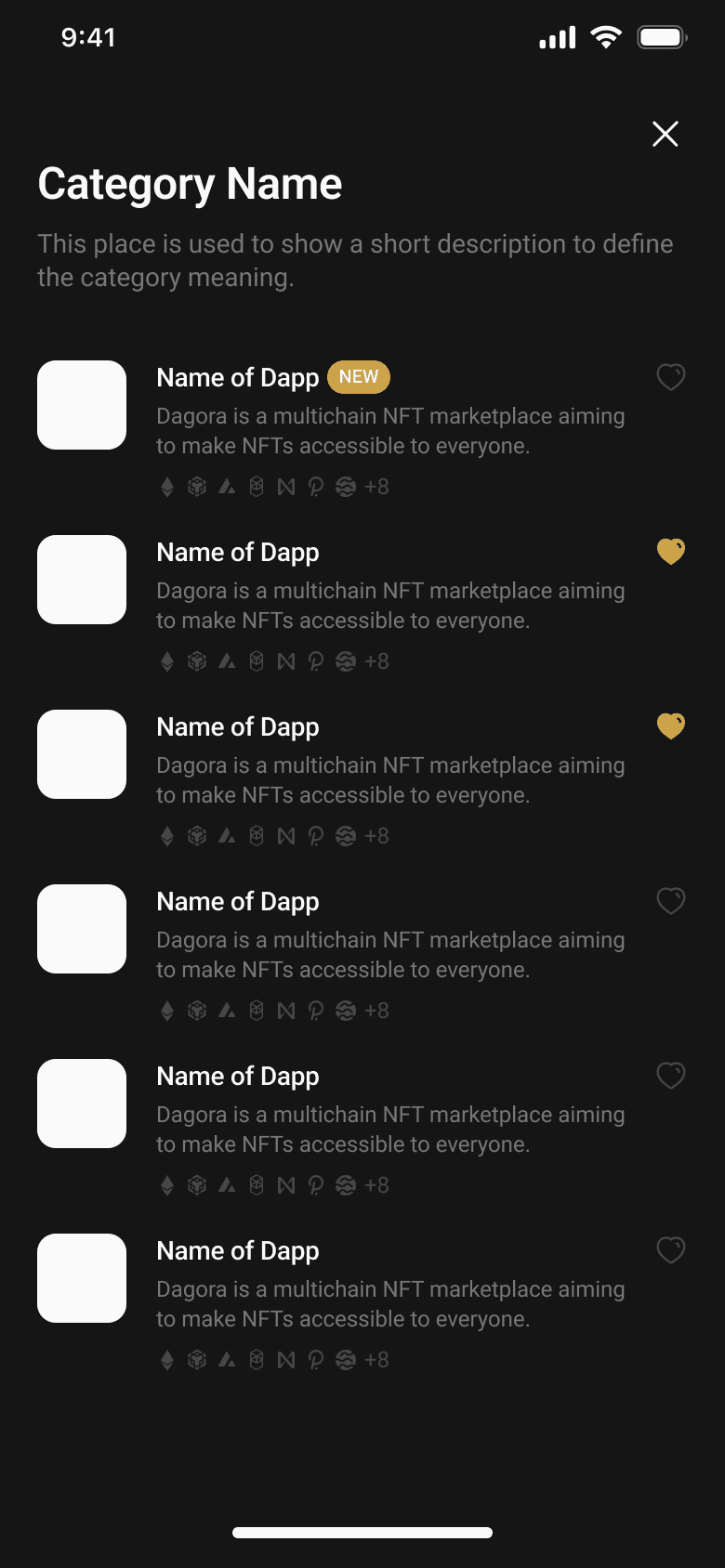725x1568 pixels.
Task: Toggle off the third dapp's favorite heart
Action: (670, 725)
